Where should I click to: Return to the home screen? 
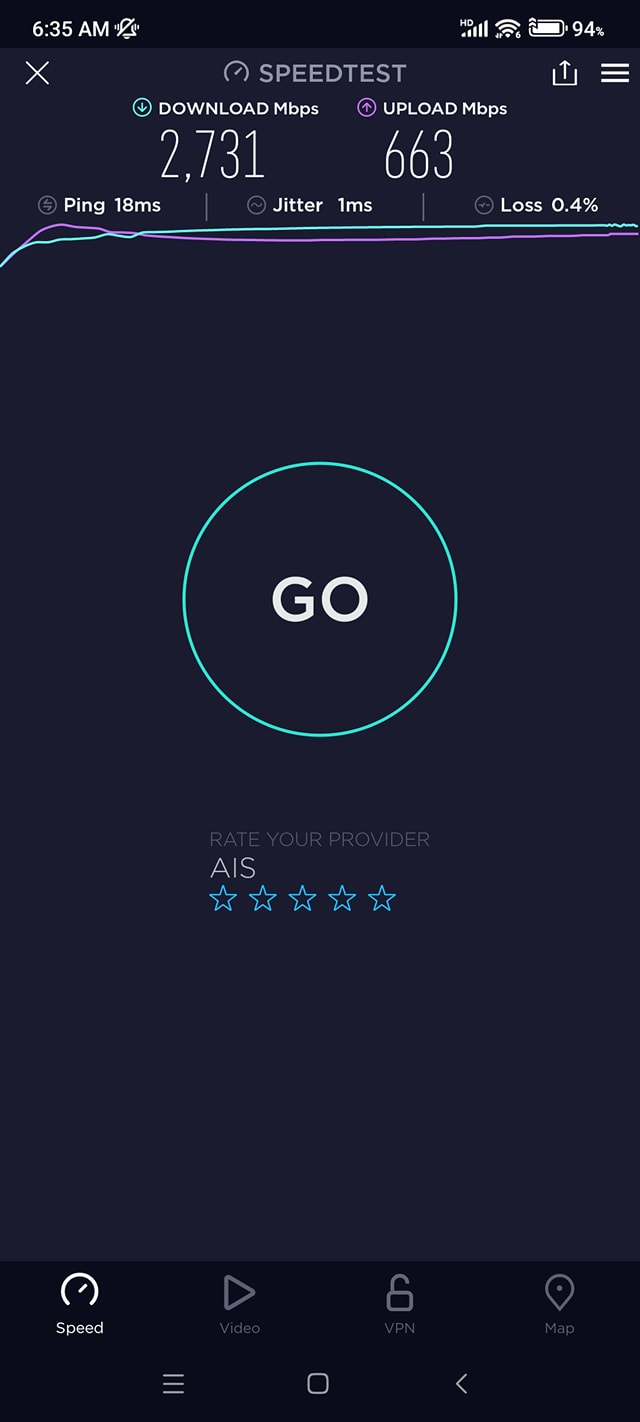point(318,1383)
